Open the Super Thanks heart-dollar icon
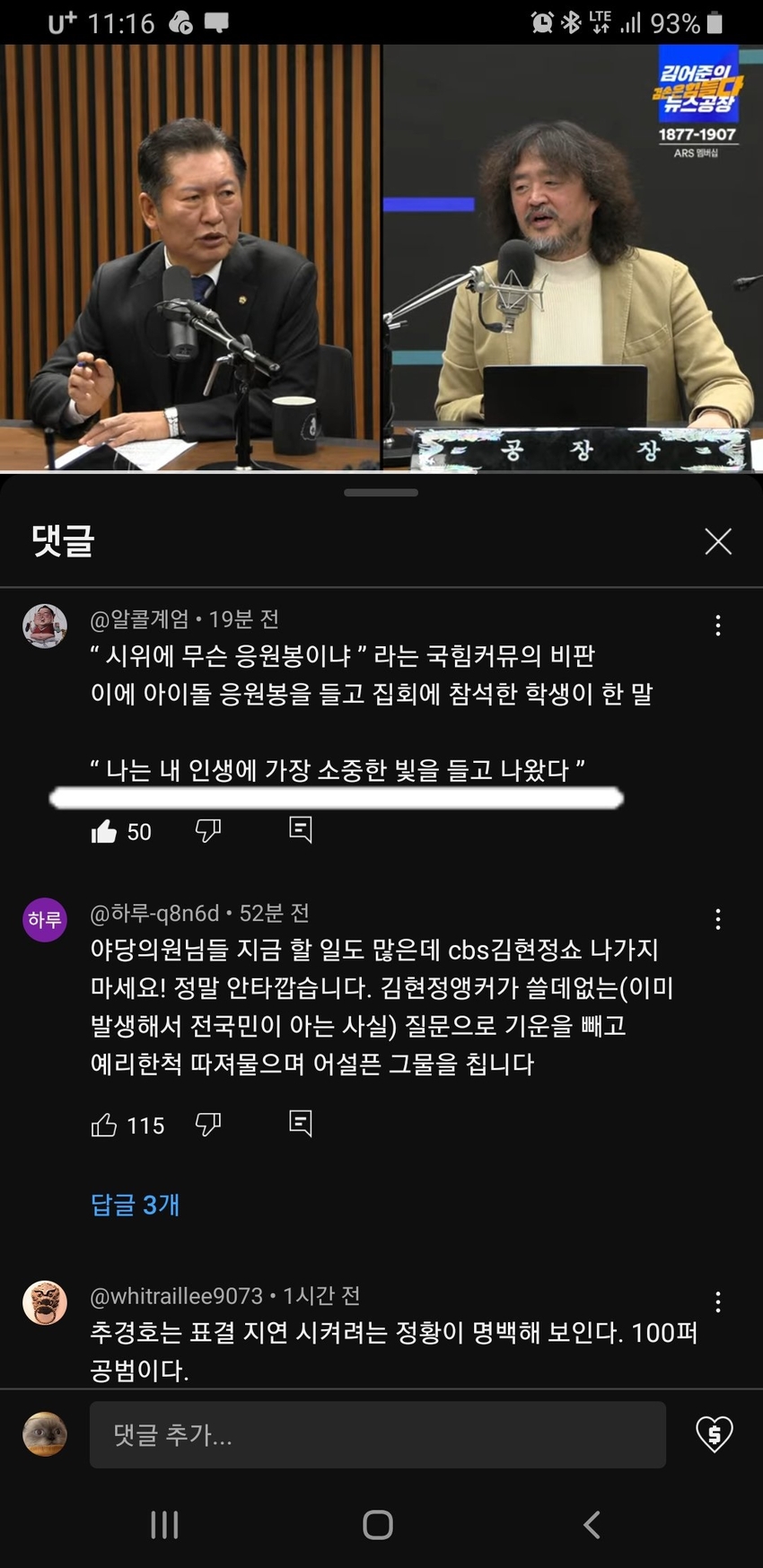 (715, 1434)
